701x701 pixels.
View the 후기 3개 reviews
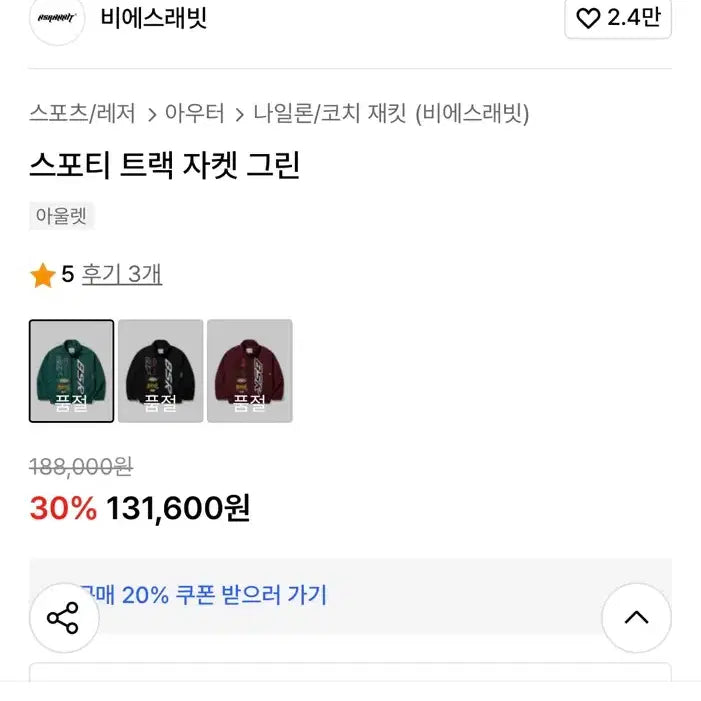tap(122, 274)
